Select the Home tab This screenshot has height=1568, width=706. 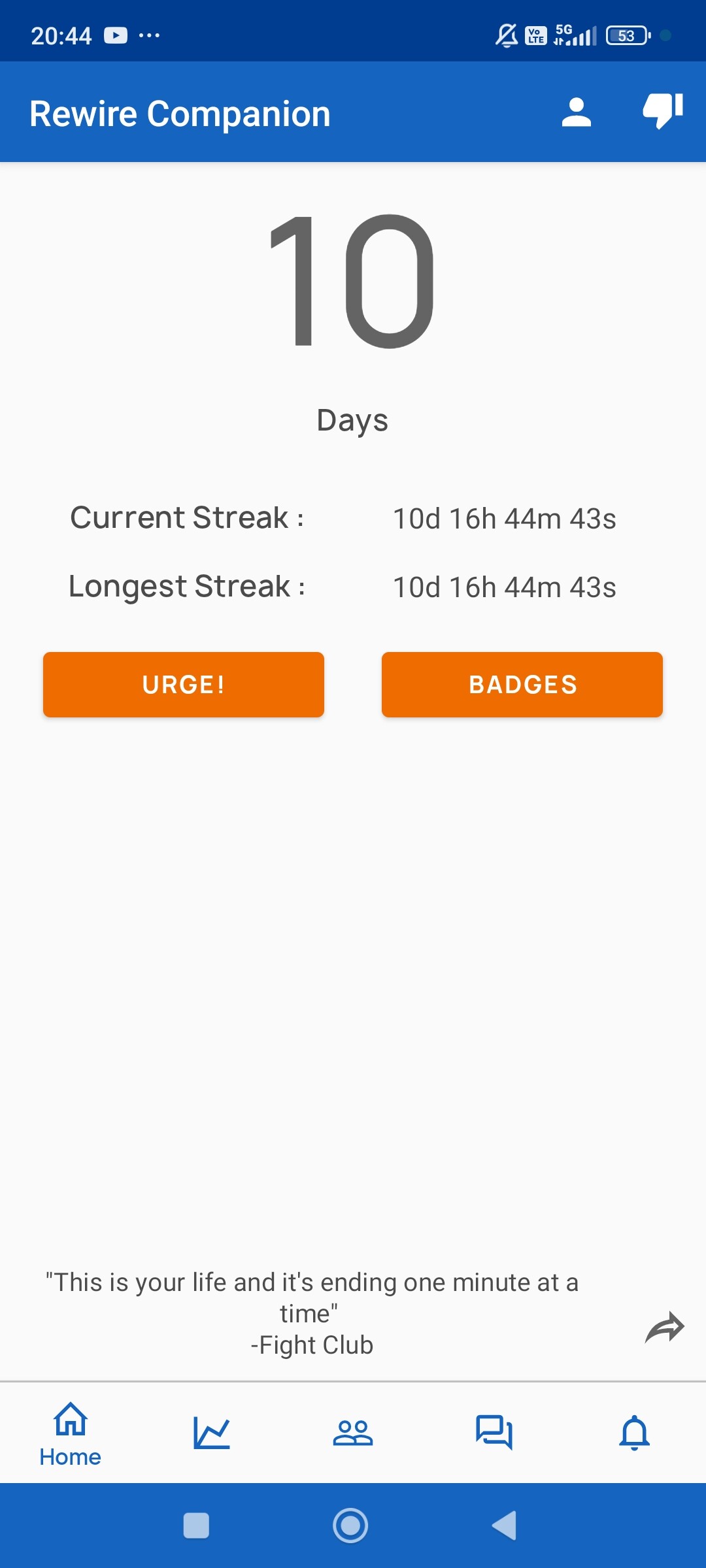click(x=71, y=1433)
